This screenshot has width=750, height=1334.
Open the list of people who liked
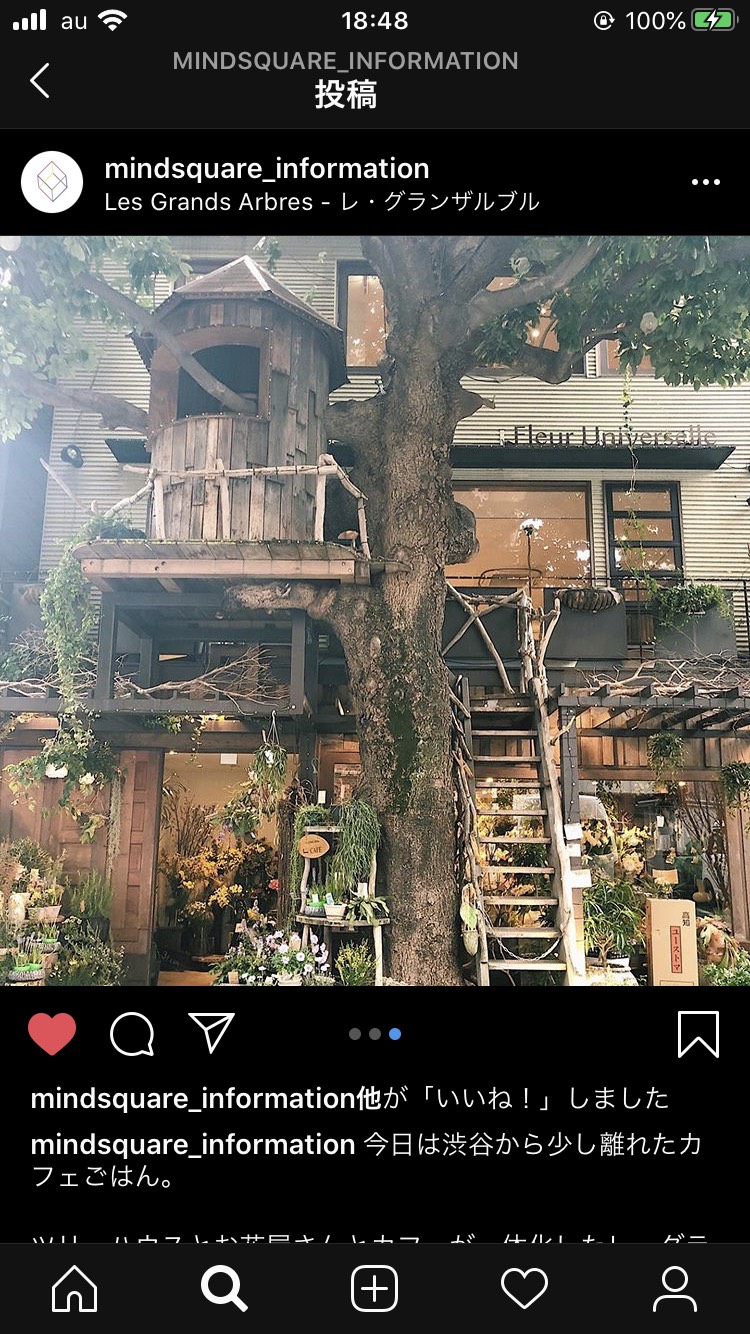(x=349, y=1098)
